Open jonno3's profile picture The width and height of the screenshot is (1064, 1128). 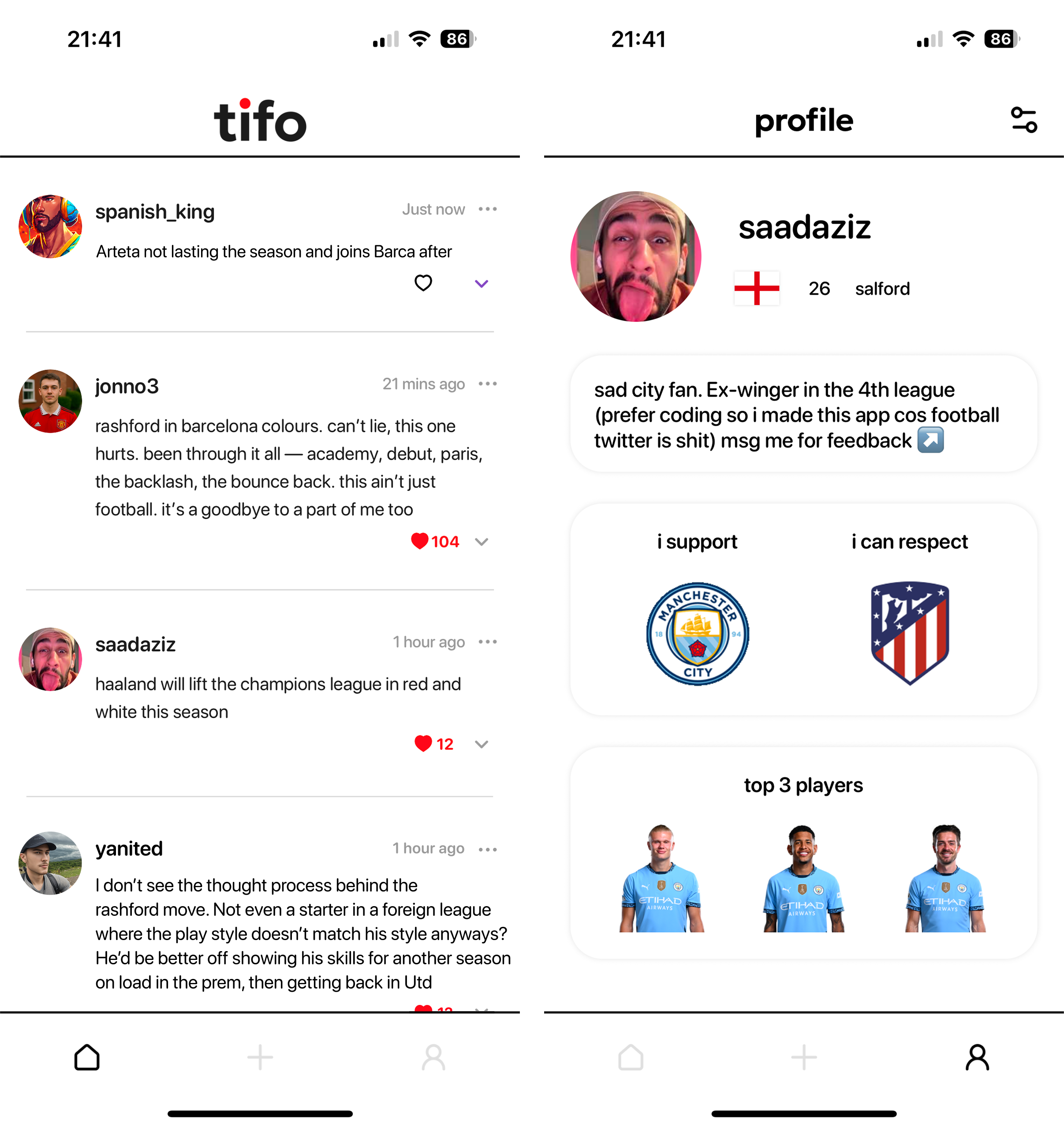point(50,401)
